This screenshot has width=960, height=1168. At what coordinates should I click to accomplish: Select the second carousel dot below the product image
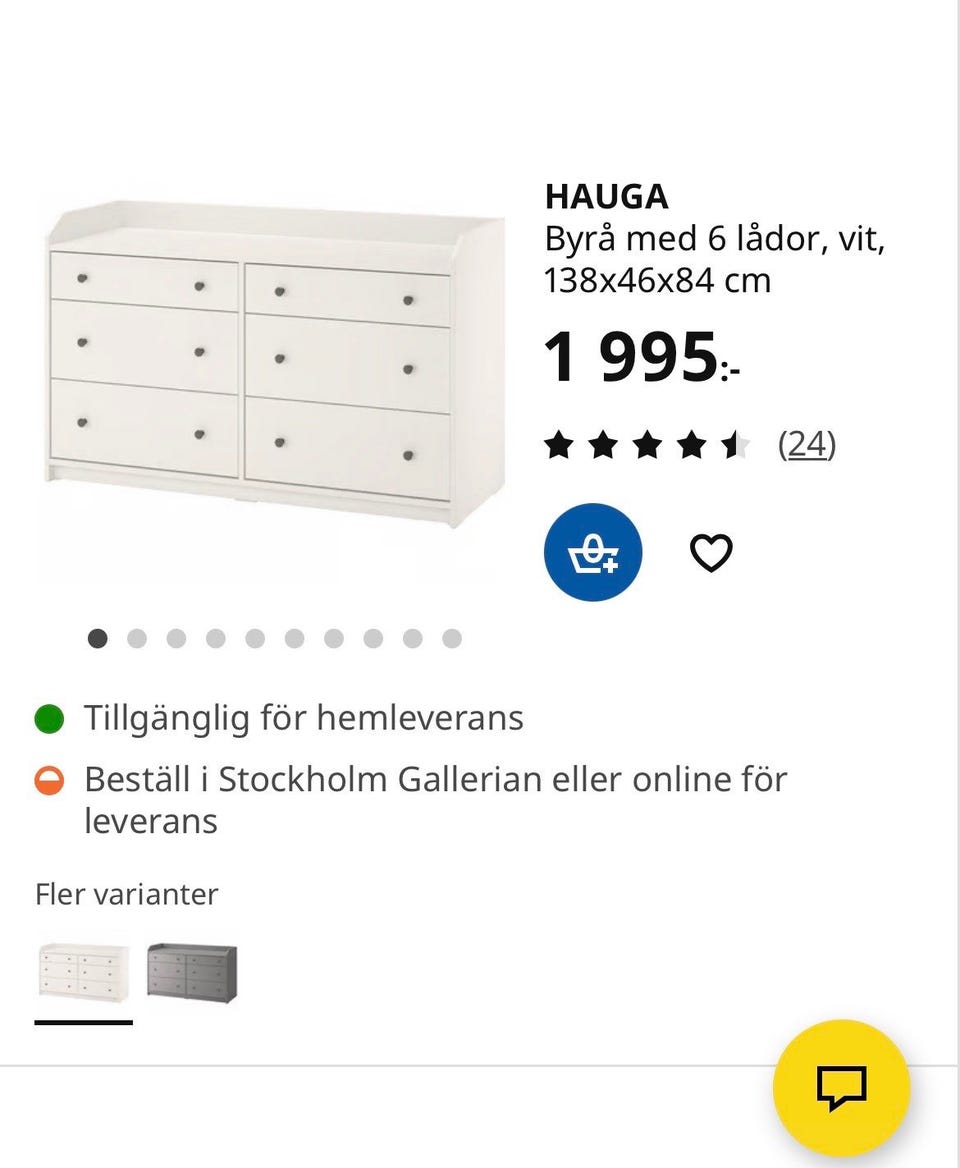(x=137, y=637)
